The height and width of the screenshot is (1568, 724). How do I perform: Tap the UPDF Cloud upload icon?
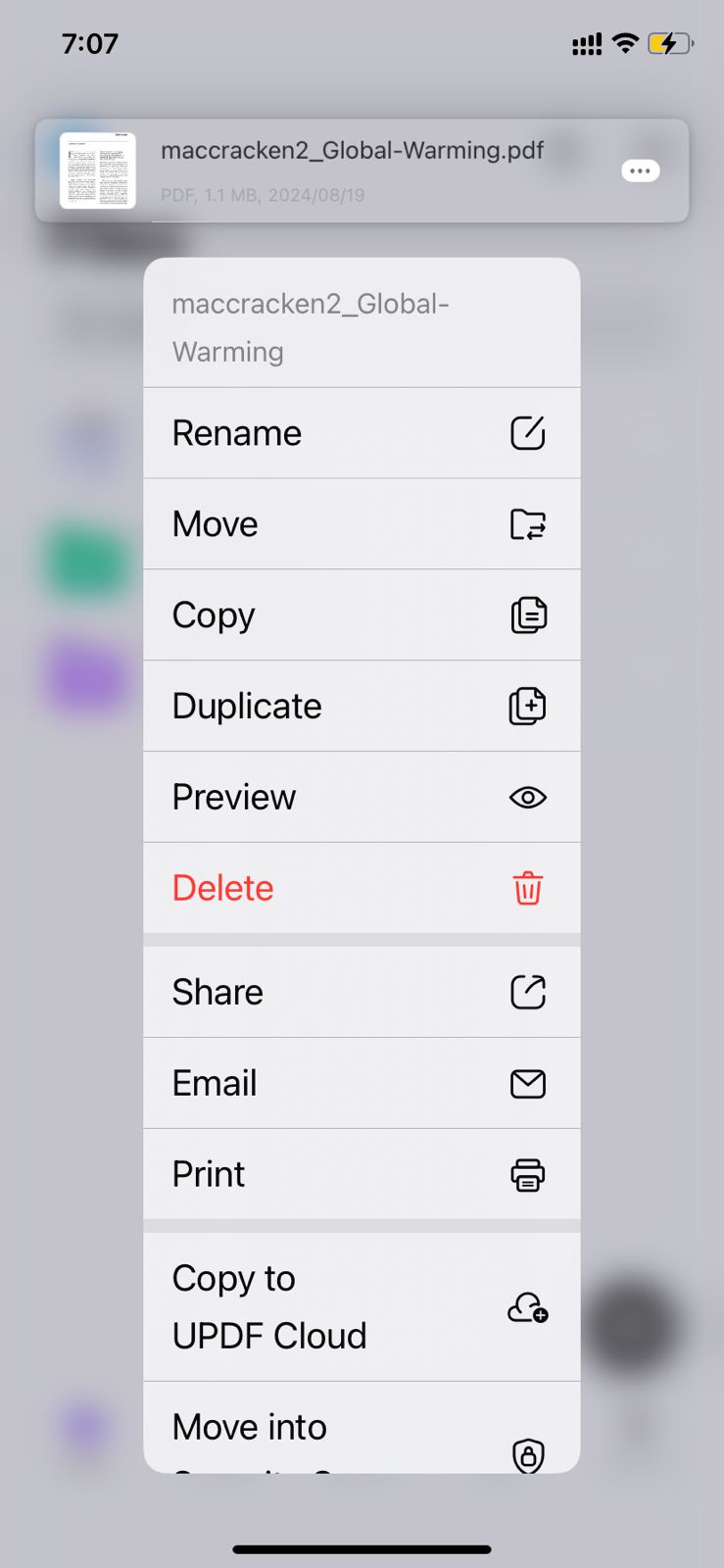click(527, 1308)
